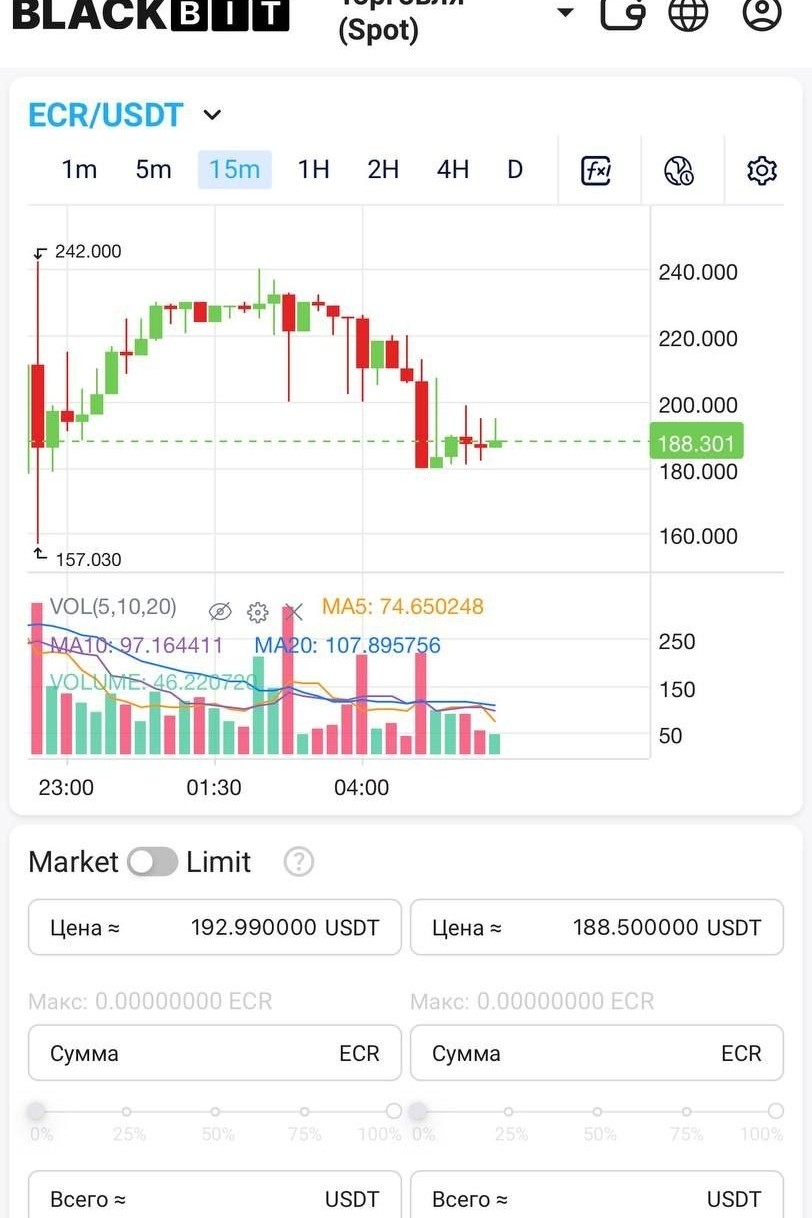Open the chart timezone icon
The height and width of the screenshot is (1218, 812).
click(x=679, y=171)
